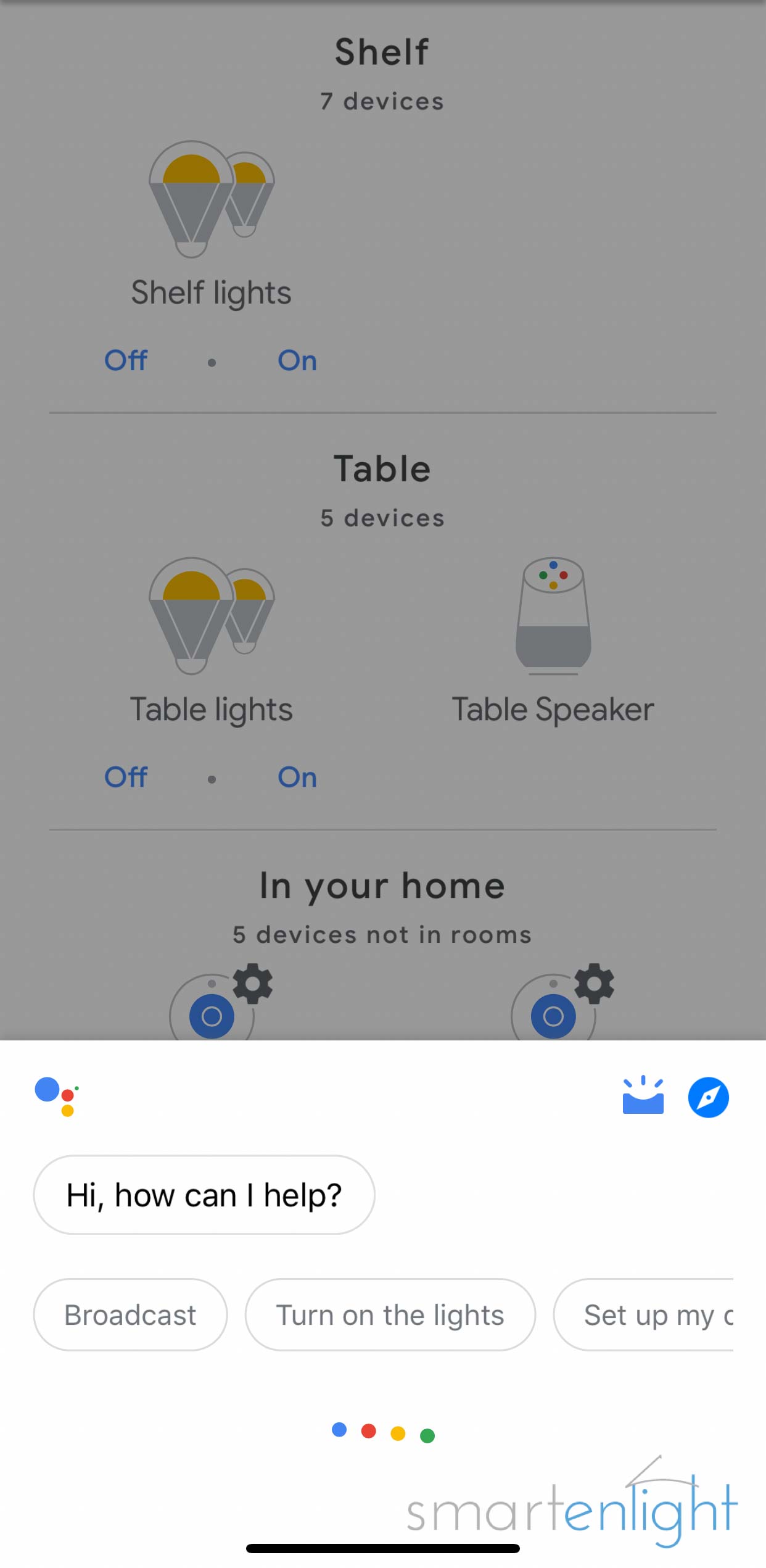Turn off the Shelf lights
This screenshot has width=766, height=1568.
point(125,360)
